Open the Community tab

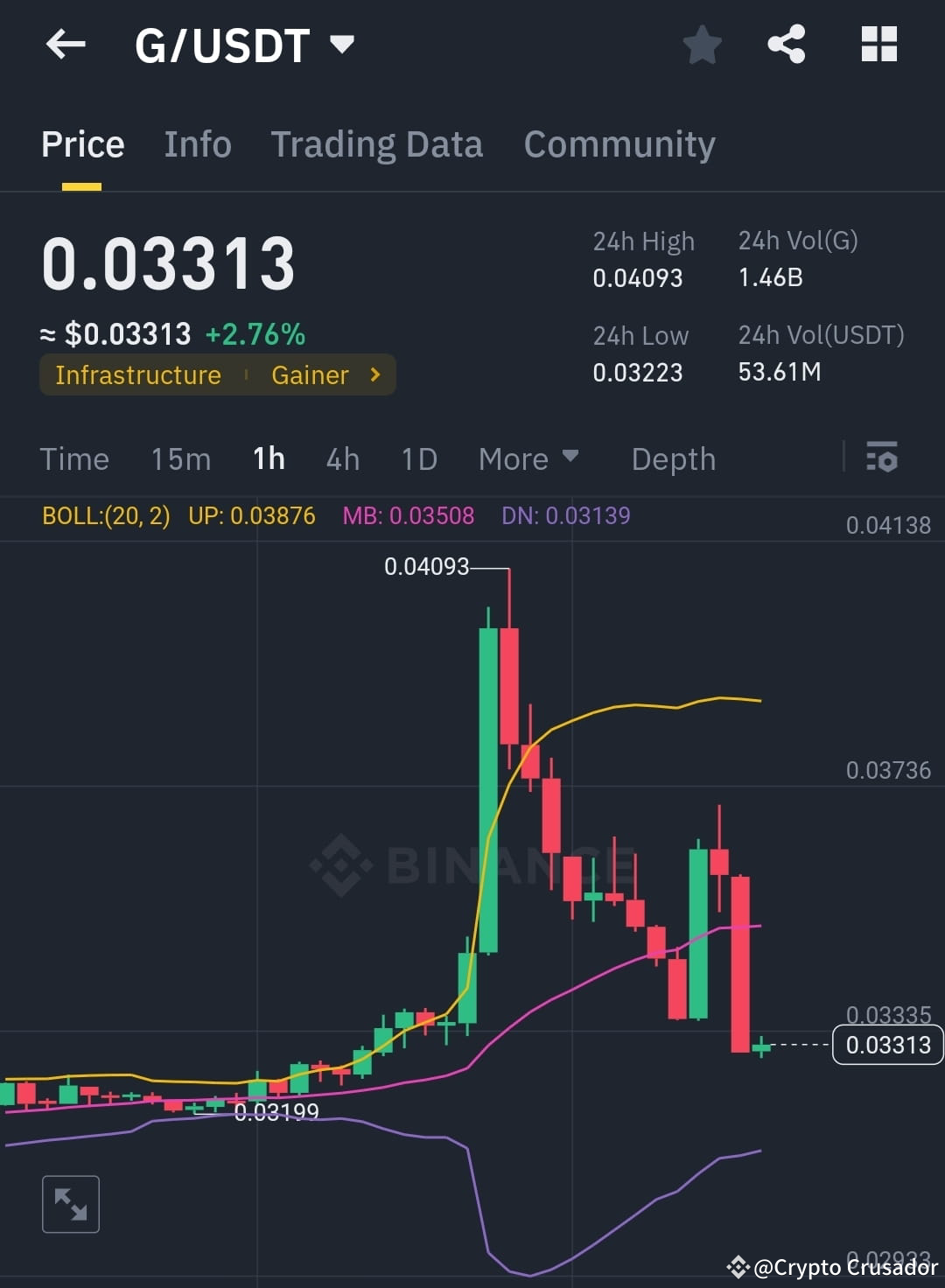(x=619, y=143)
